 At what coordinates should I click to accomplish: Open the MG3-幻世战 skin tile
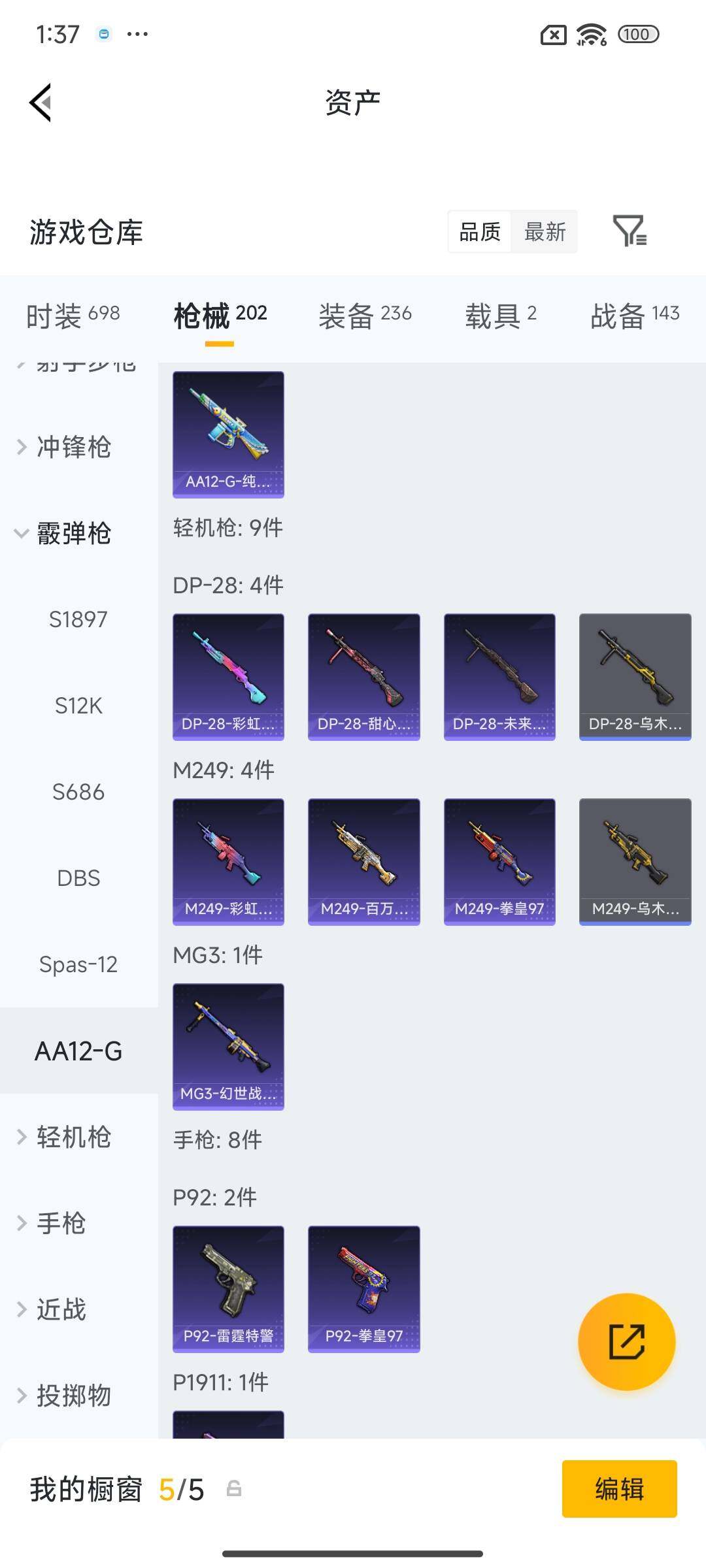click(228, 1046)
